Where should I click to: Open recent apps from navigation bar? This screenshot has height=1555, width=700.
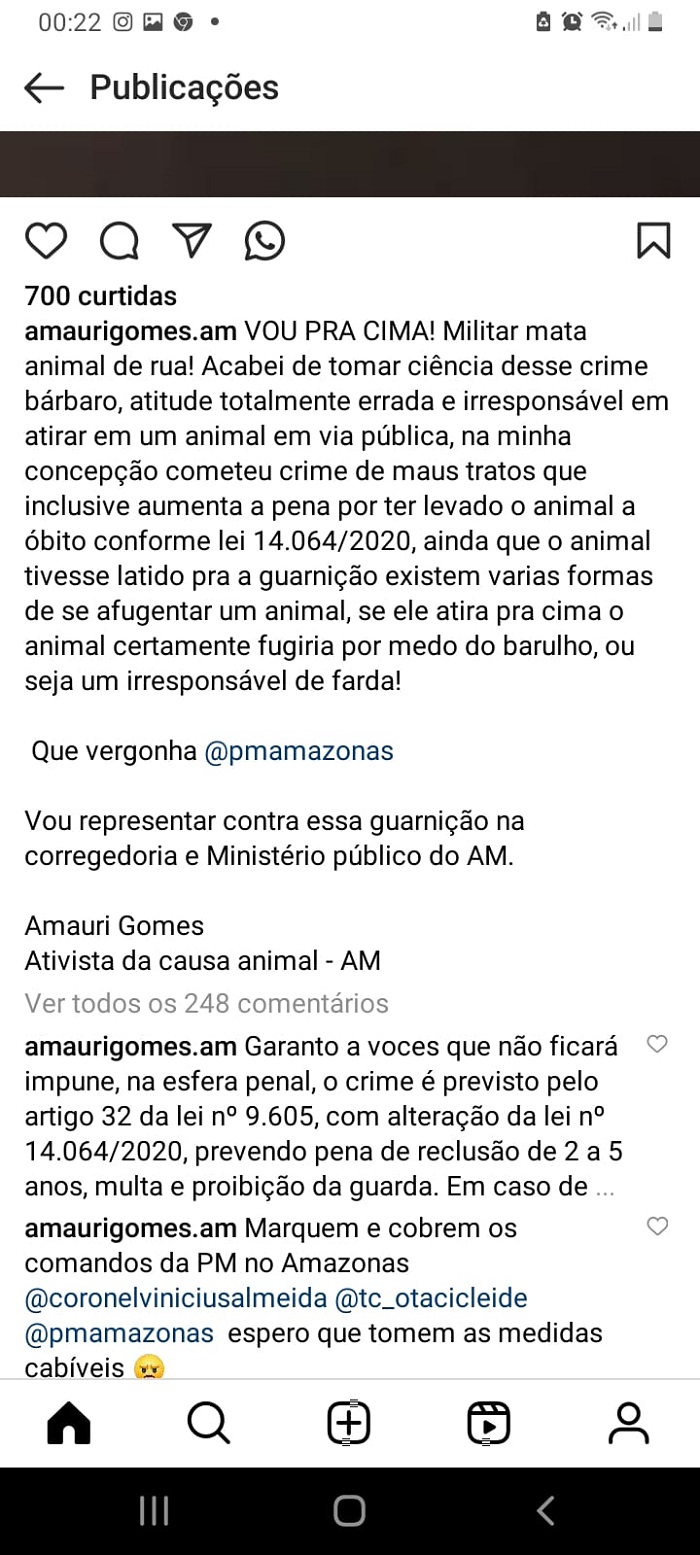(154, 1510)
